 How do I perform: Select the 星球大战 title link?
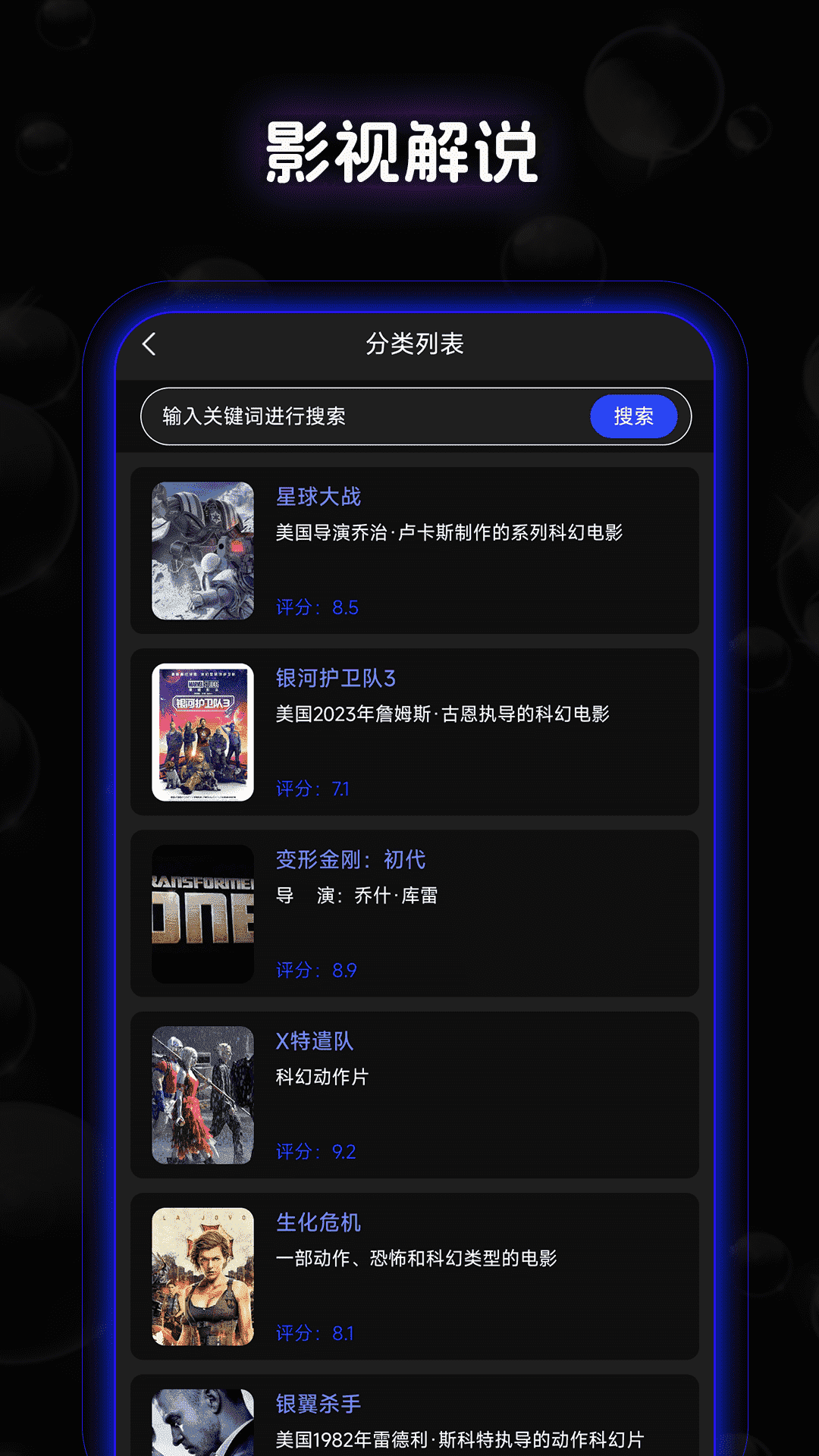pos(318,497)
